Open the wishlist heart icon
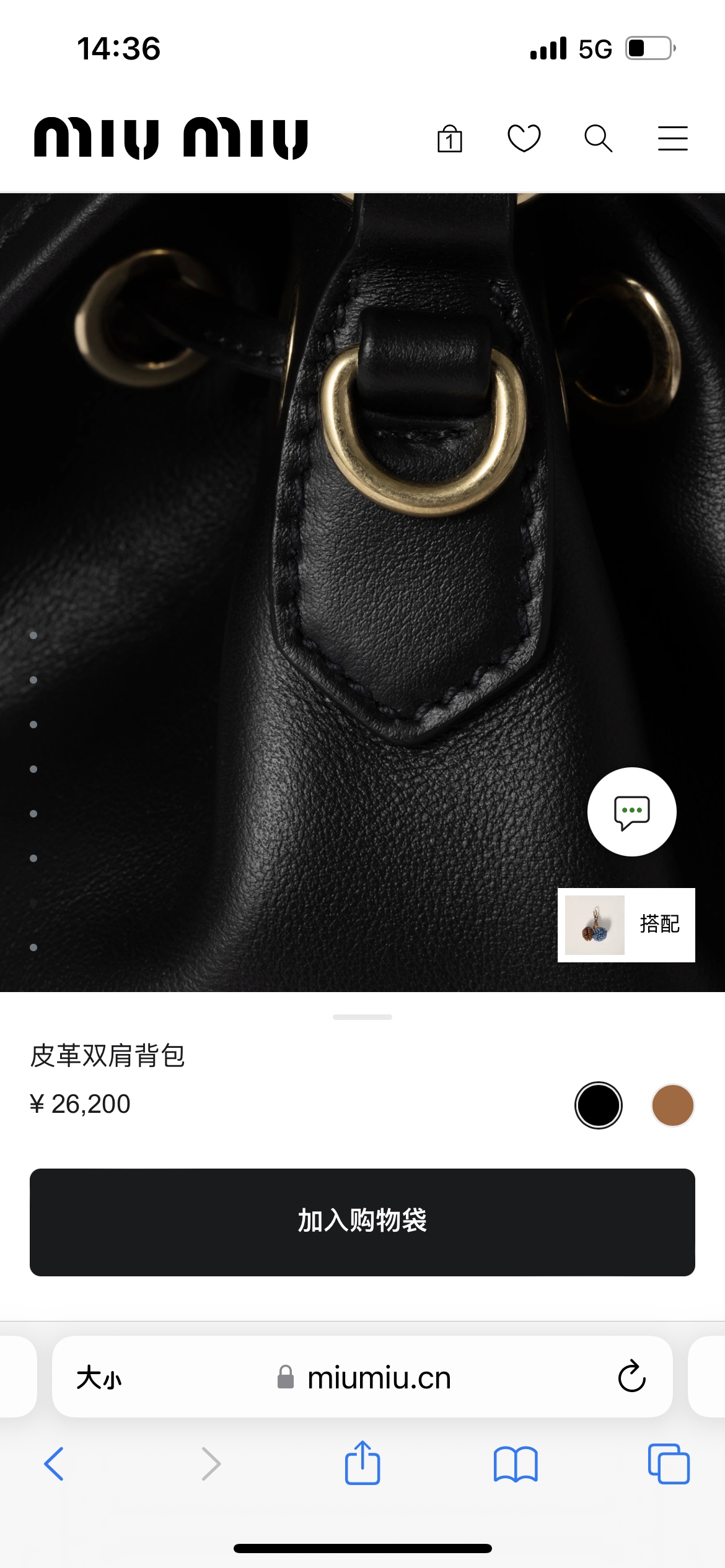 click(x=524, y=138)
